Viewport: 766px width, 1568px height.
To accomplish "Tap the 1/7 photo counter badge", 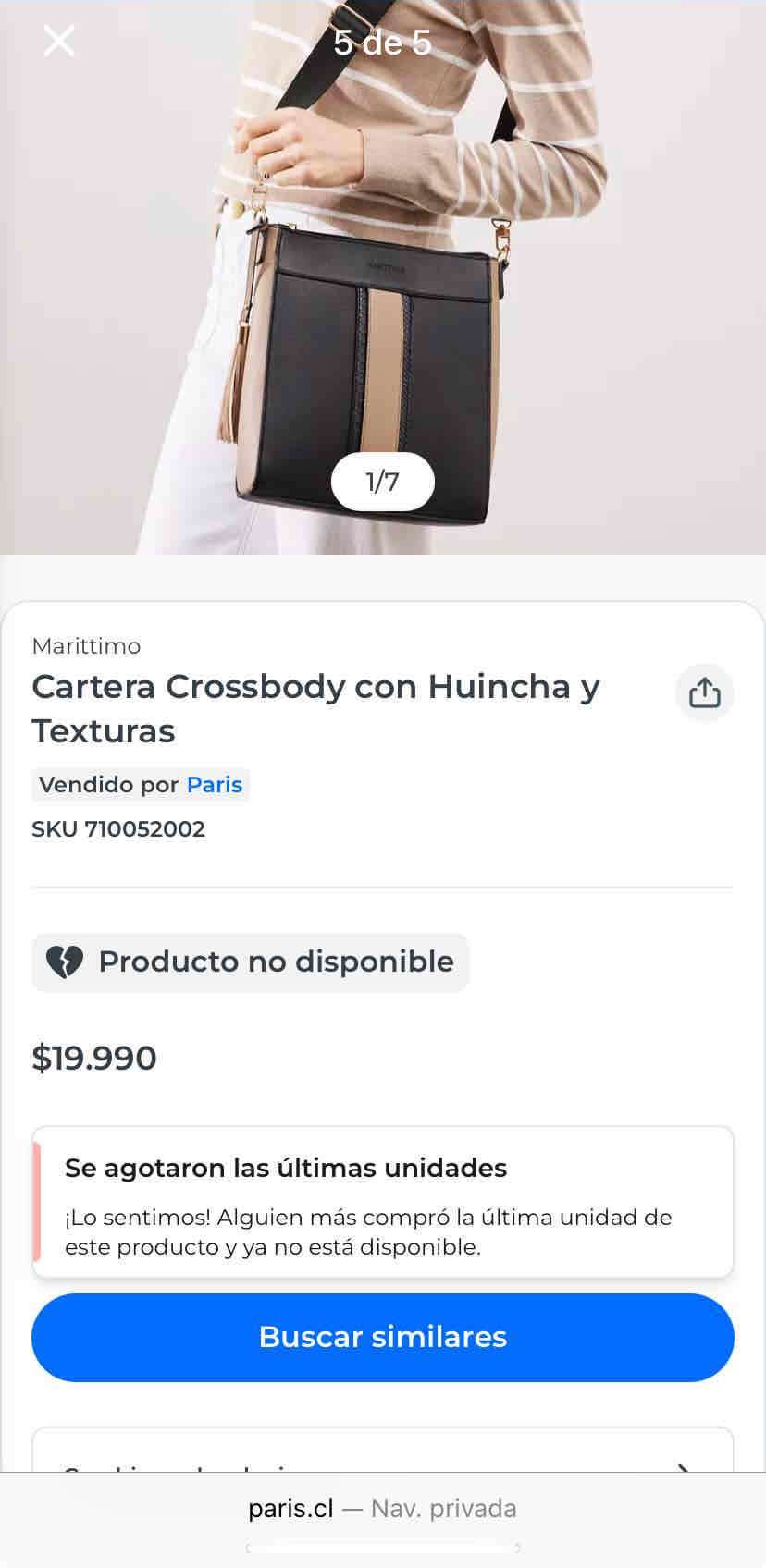I will tap(382, 481).
